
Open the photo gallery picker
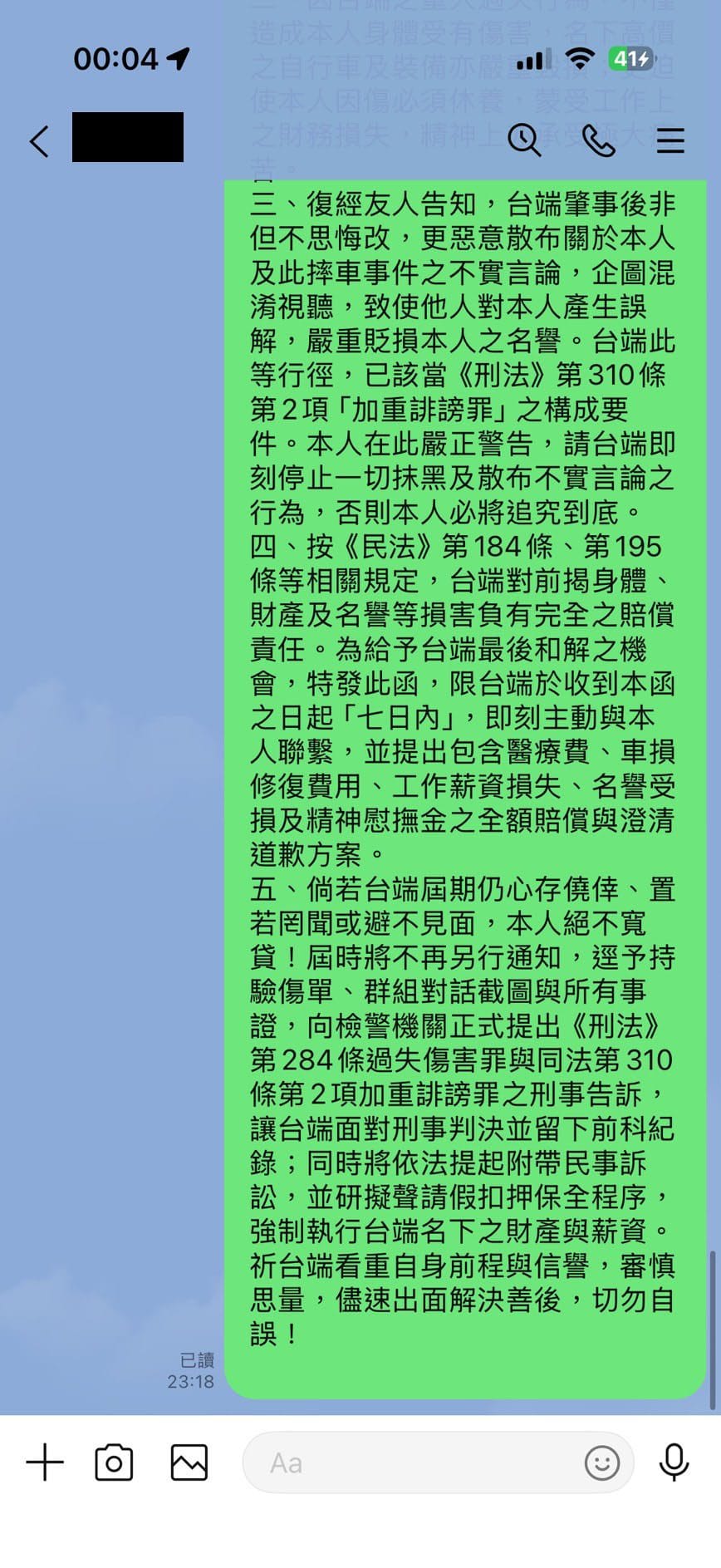pos(188,1462)
